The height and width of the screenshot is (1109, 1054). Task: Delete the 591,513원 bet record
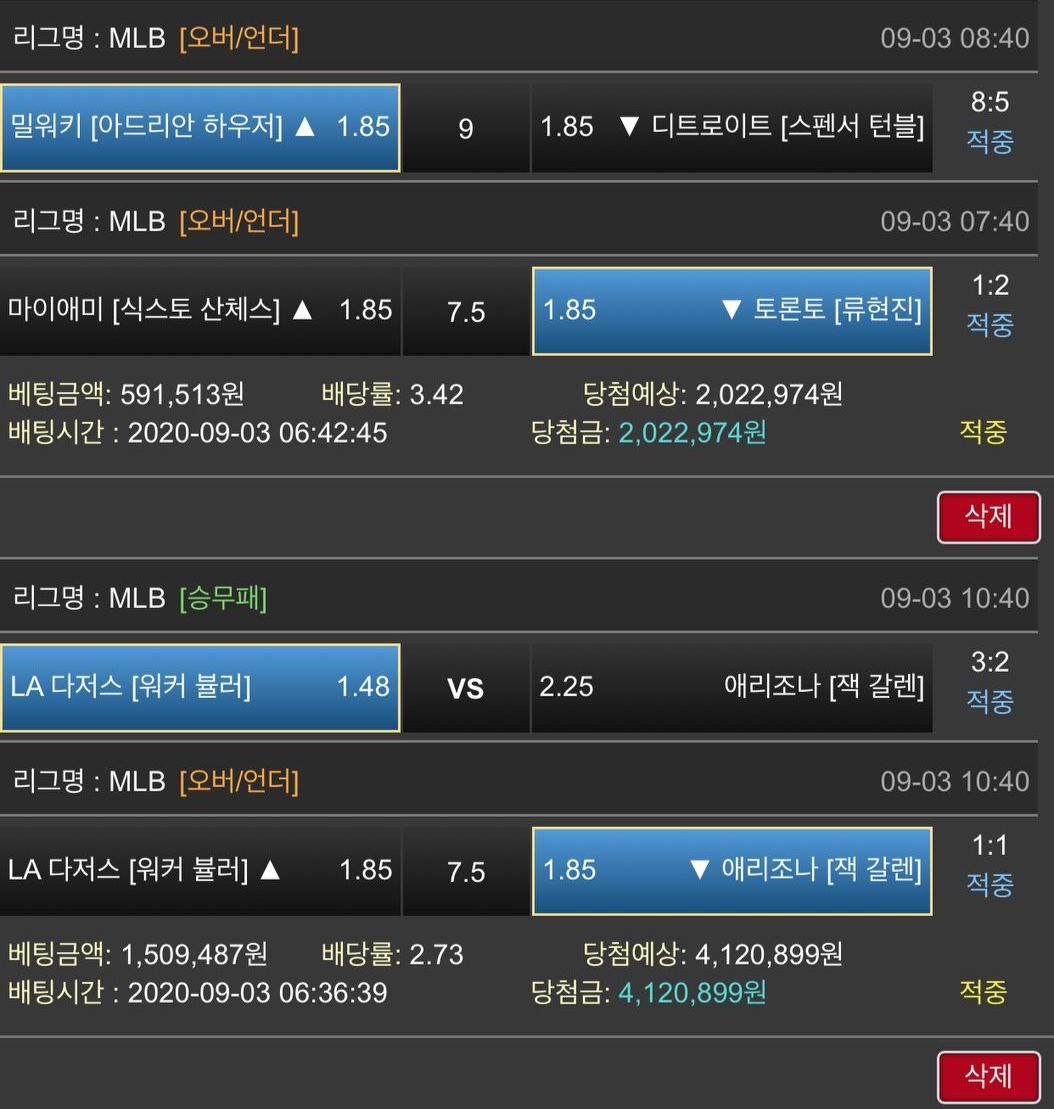point(988,517)
